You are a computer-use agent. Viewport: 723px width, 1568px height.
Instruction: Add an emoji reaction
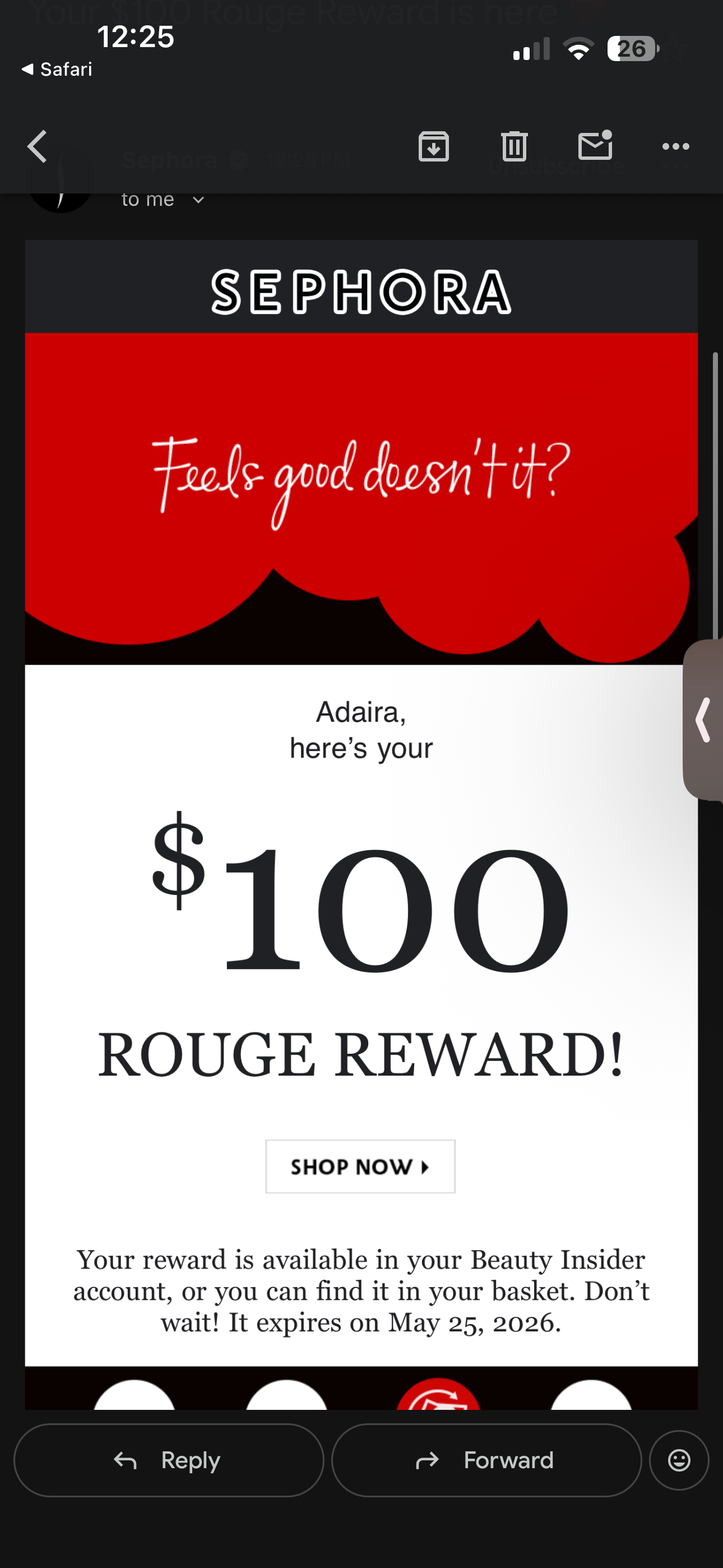click(x=679, y=1460)
